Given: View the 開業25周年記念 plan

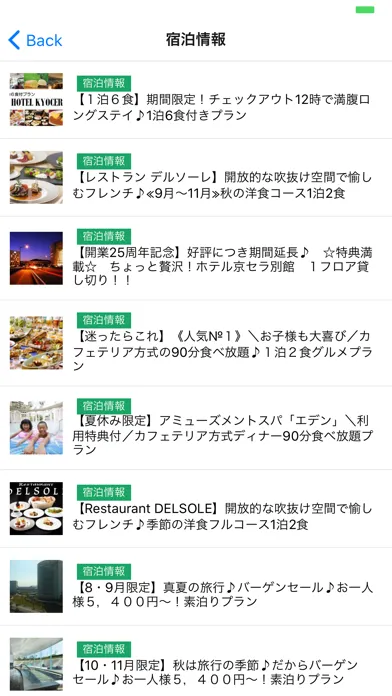Looking at the screenshot, I should click(x=196, y=258).
